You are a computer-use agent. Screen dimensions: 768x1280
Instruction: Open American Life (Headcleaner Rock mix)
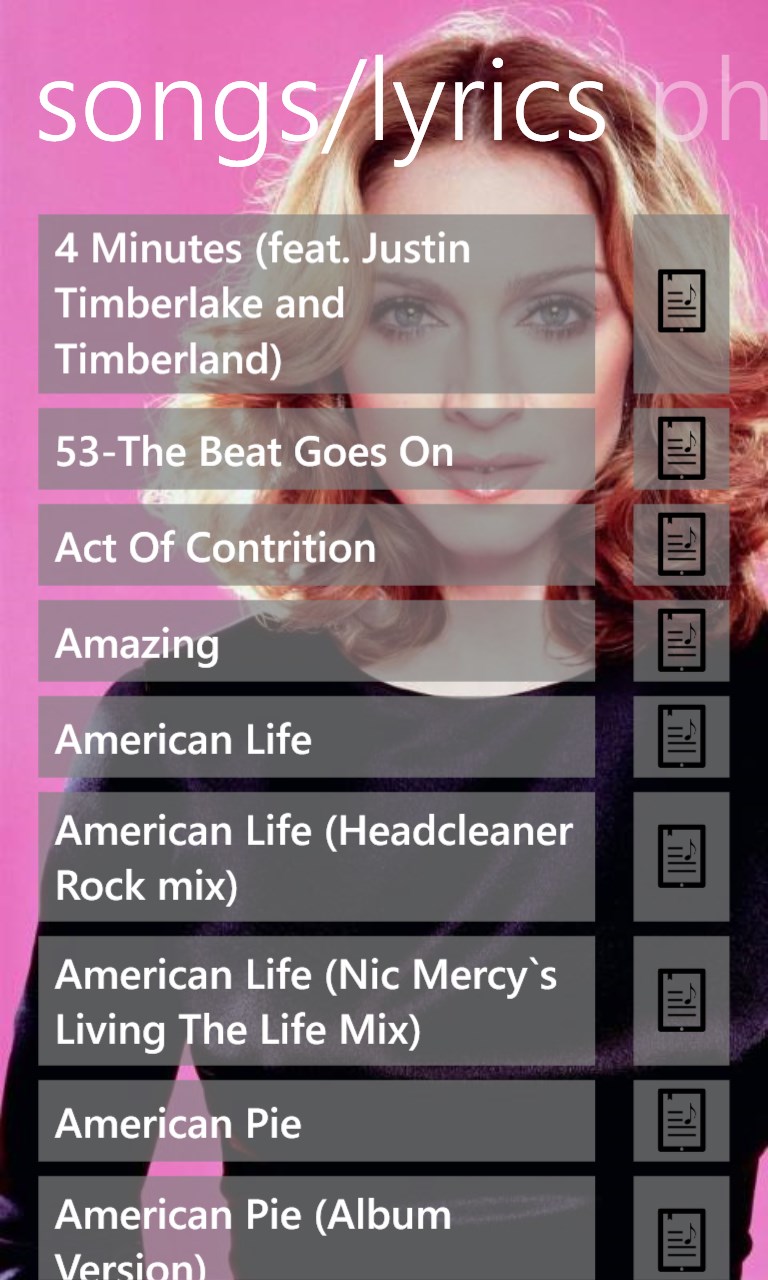click(316, 857)
